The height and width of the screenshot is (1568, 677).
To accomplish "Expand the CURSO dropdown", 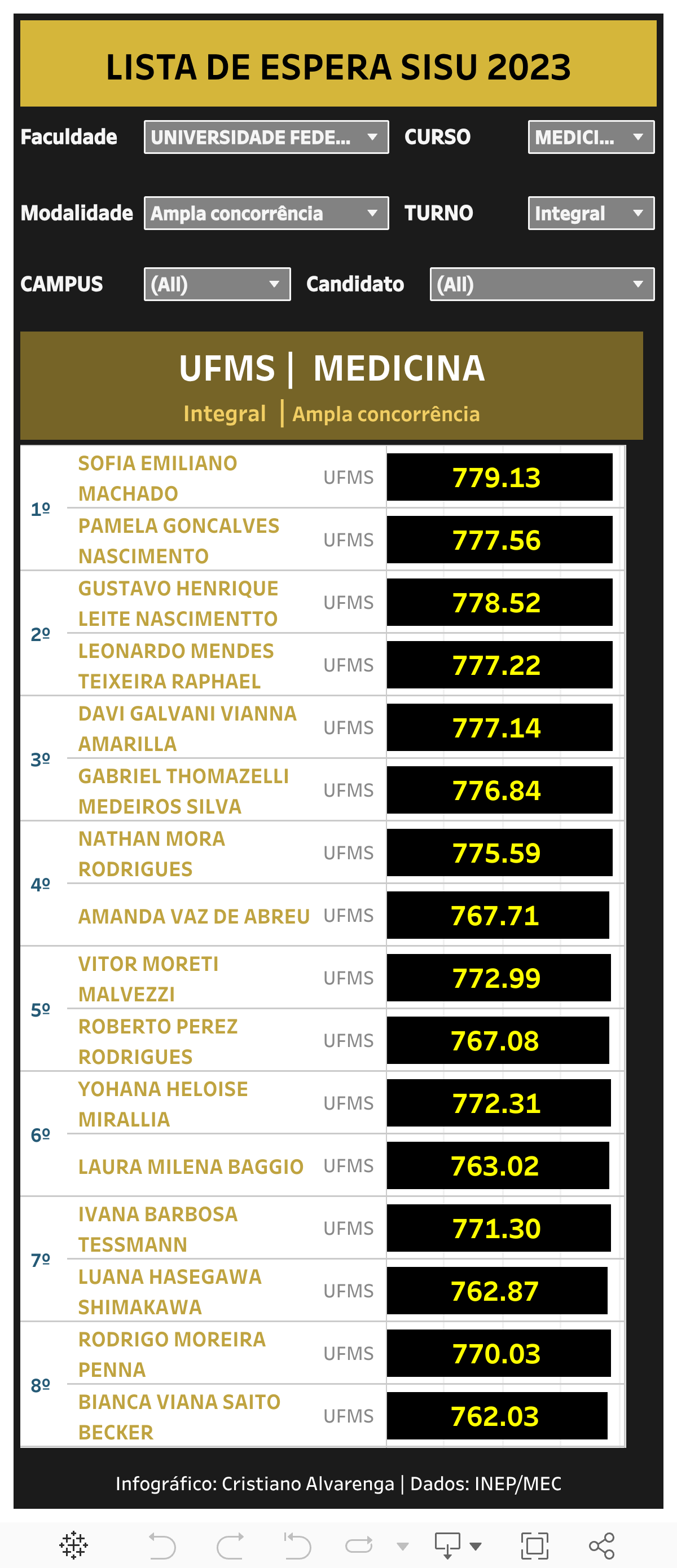I will 591,137.
